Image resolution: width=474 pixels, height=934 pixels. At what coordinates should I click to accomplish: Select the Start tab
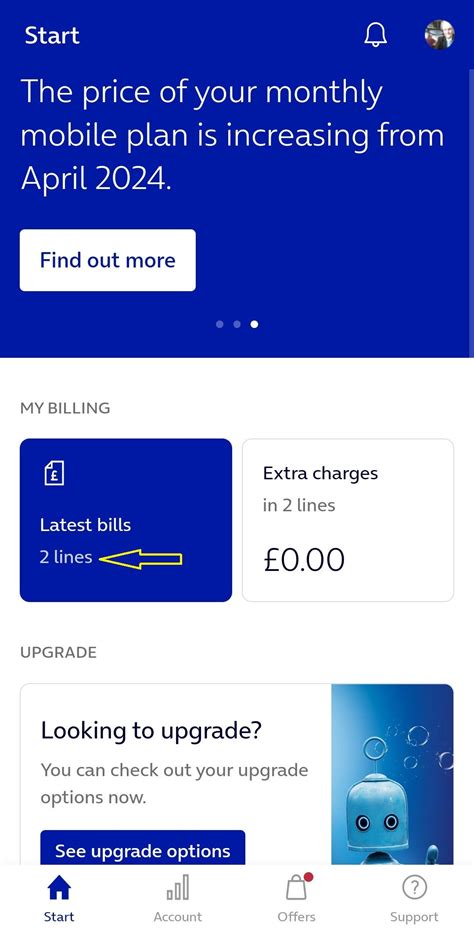coord(59,898)
